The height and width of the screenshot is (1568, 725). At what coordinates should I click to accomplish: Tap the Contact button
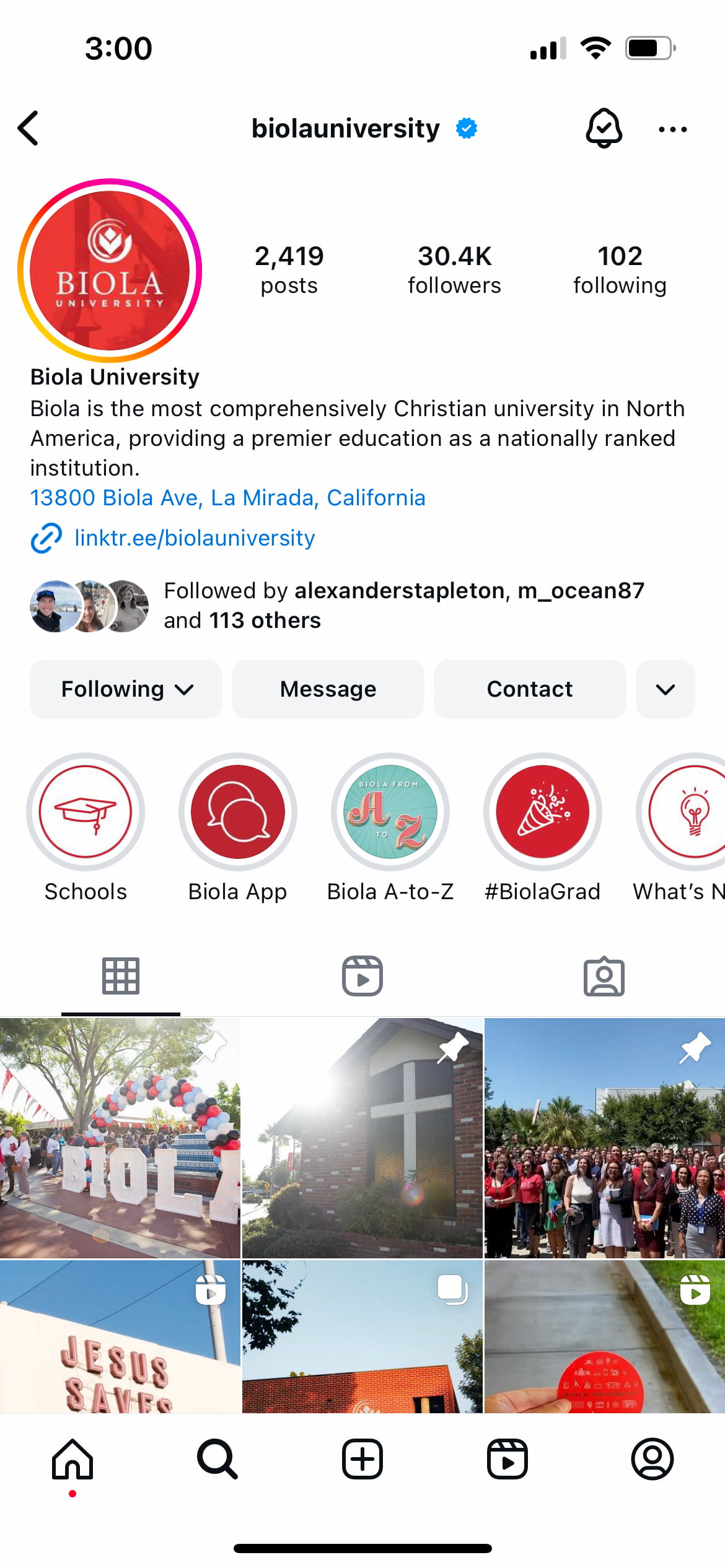[x=530, y=689]
